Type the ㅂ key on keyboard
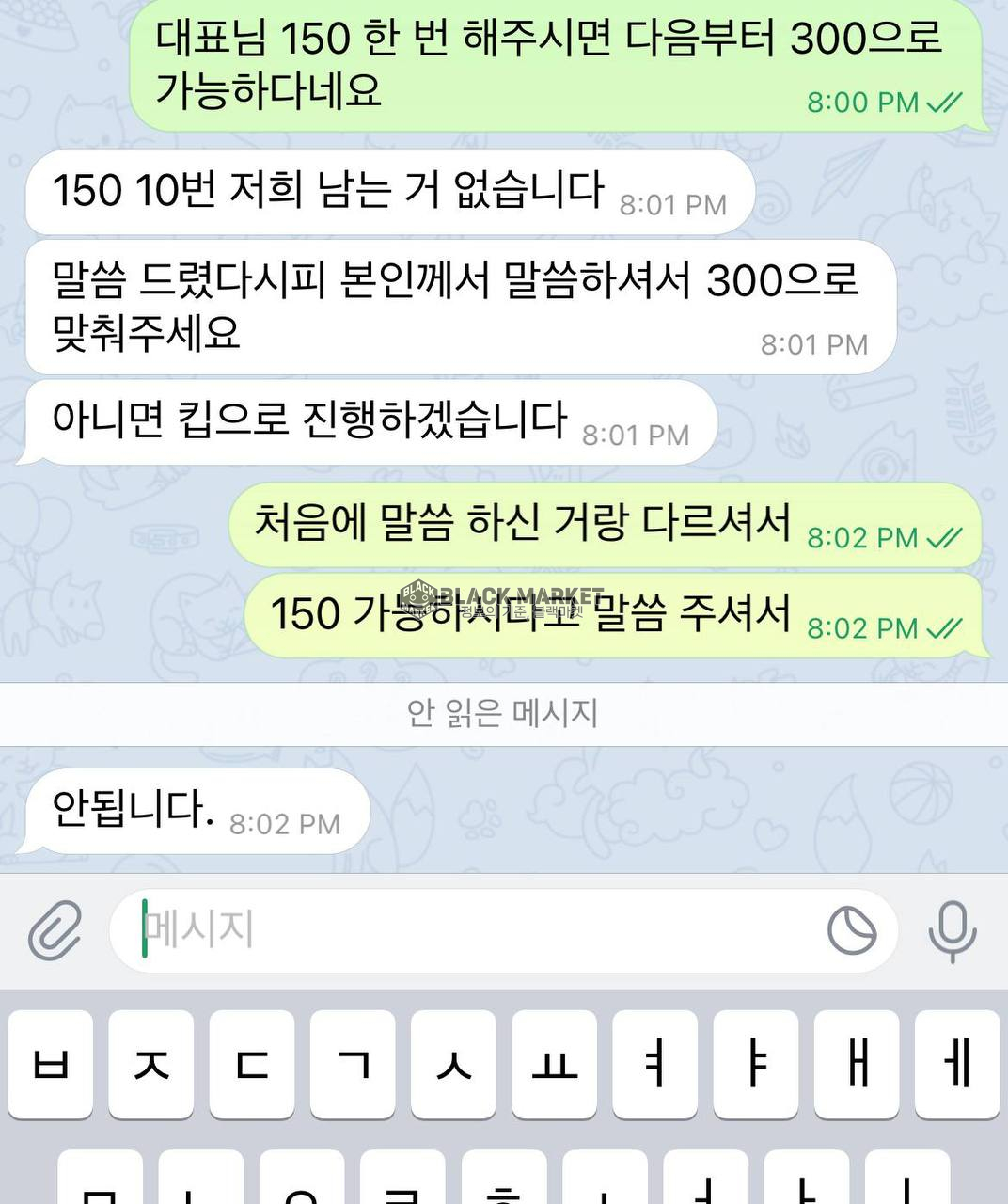The width and height of the screenshot is (1008, 1204). click(51, 1064)
